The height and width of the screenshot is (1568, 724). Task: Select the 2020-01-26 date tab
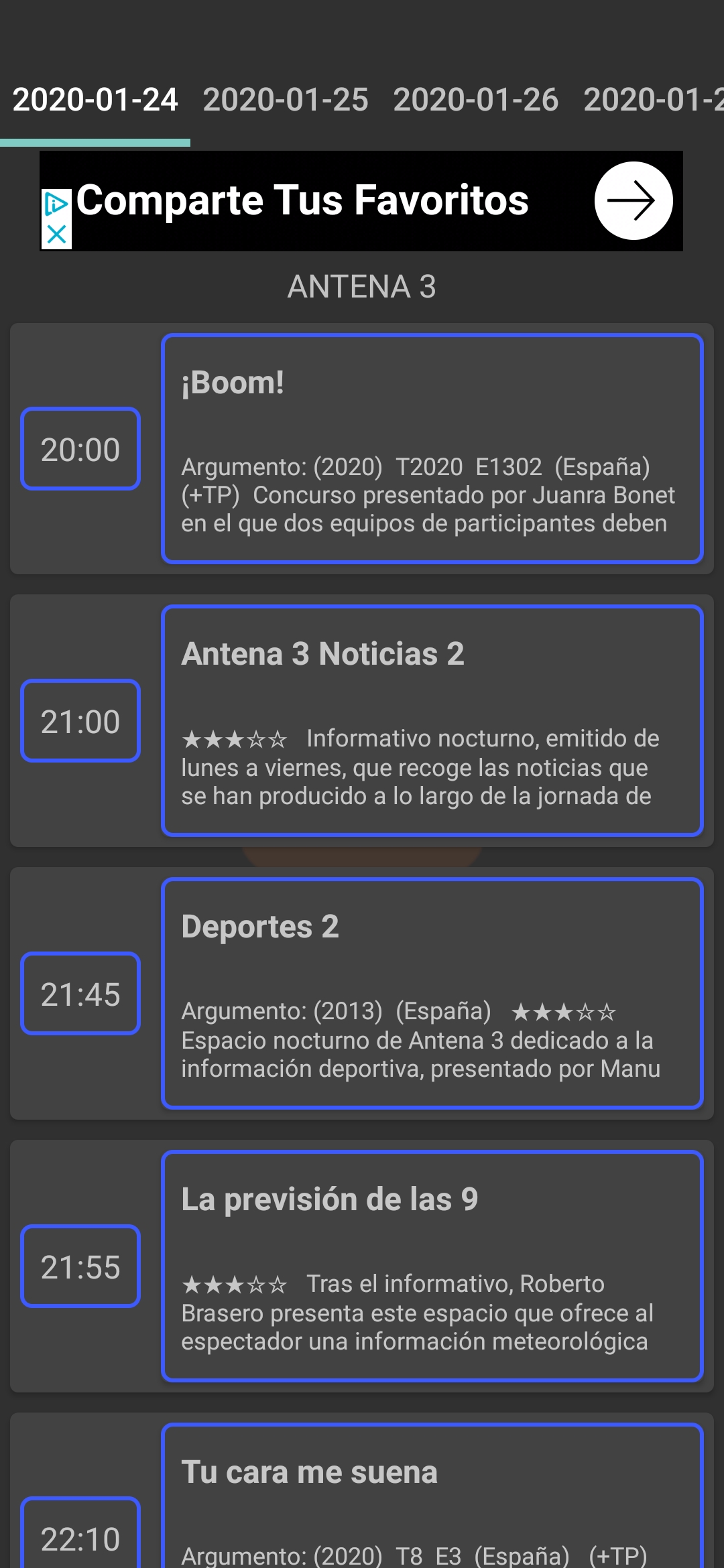coord(475,101)
